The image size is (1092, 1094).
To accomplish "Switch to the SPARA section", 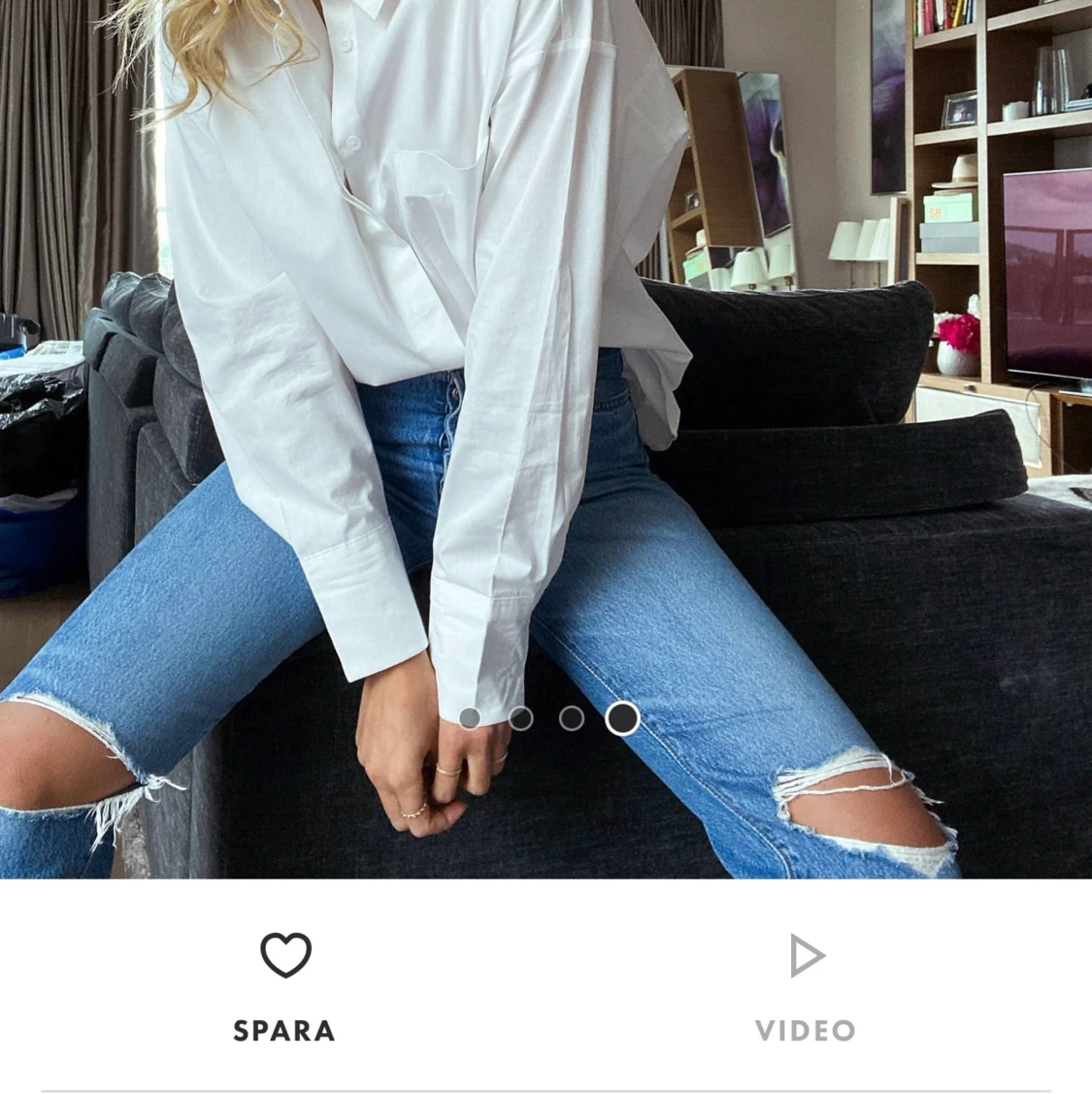I will [x=284, y=1029].
